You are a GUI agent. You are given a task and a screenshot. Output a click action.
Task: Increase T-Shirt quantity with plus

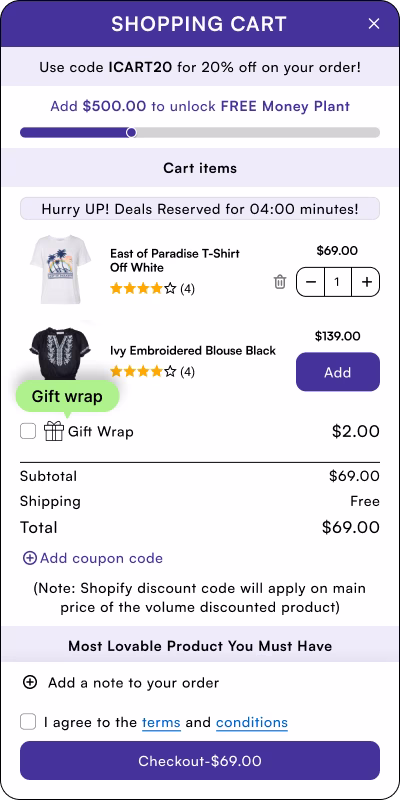(x=366, y=282)
